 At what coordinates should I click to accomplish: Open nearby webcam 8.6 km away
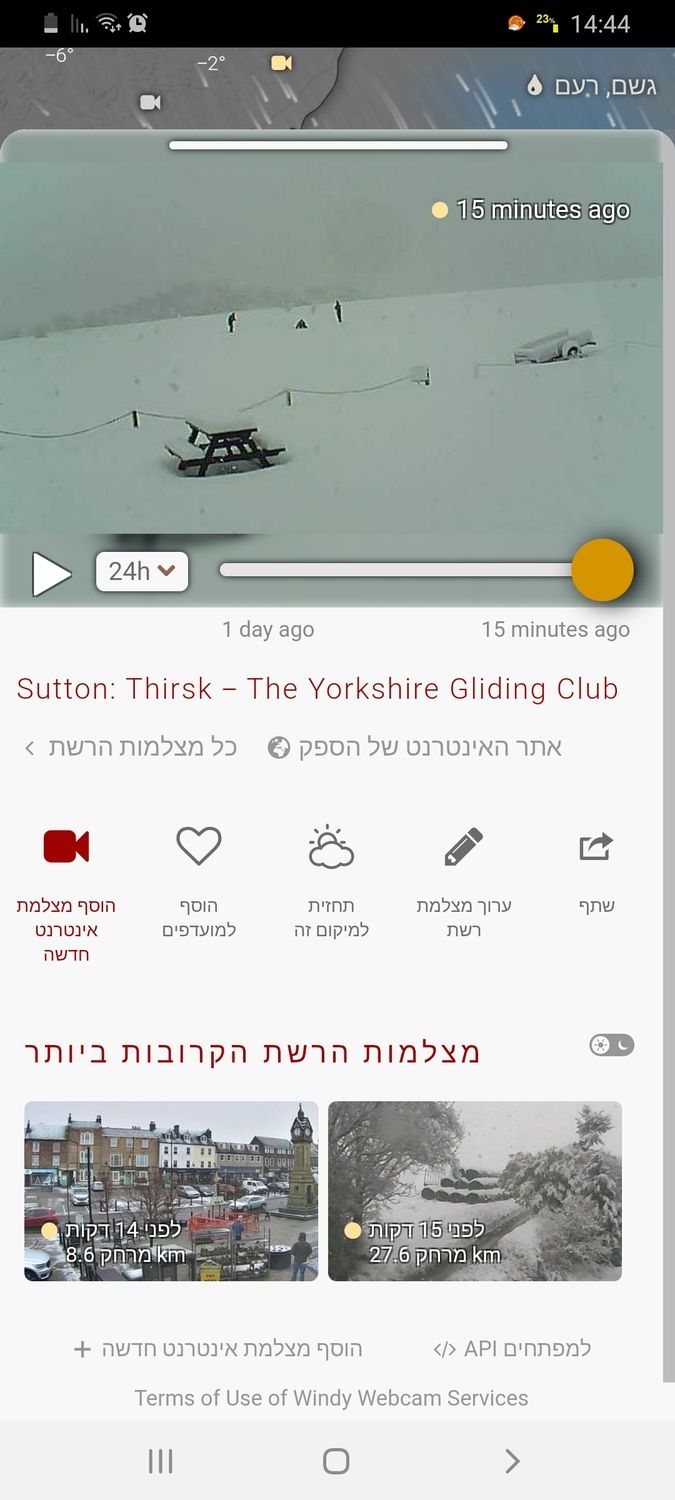171,1191
